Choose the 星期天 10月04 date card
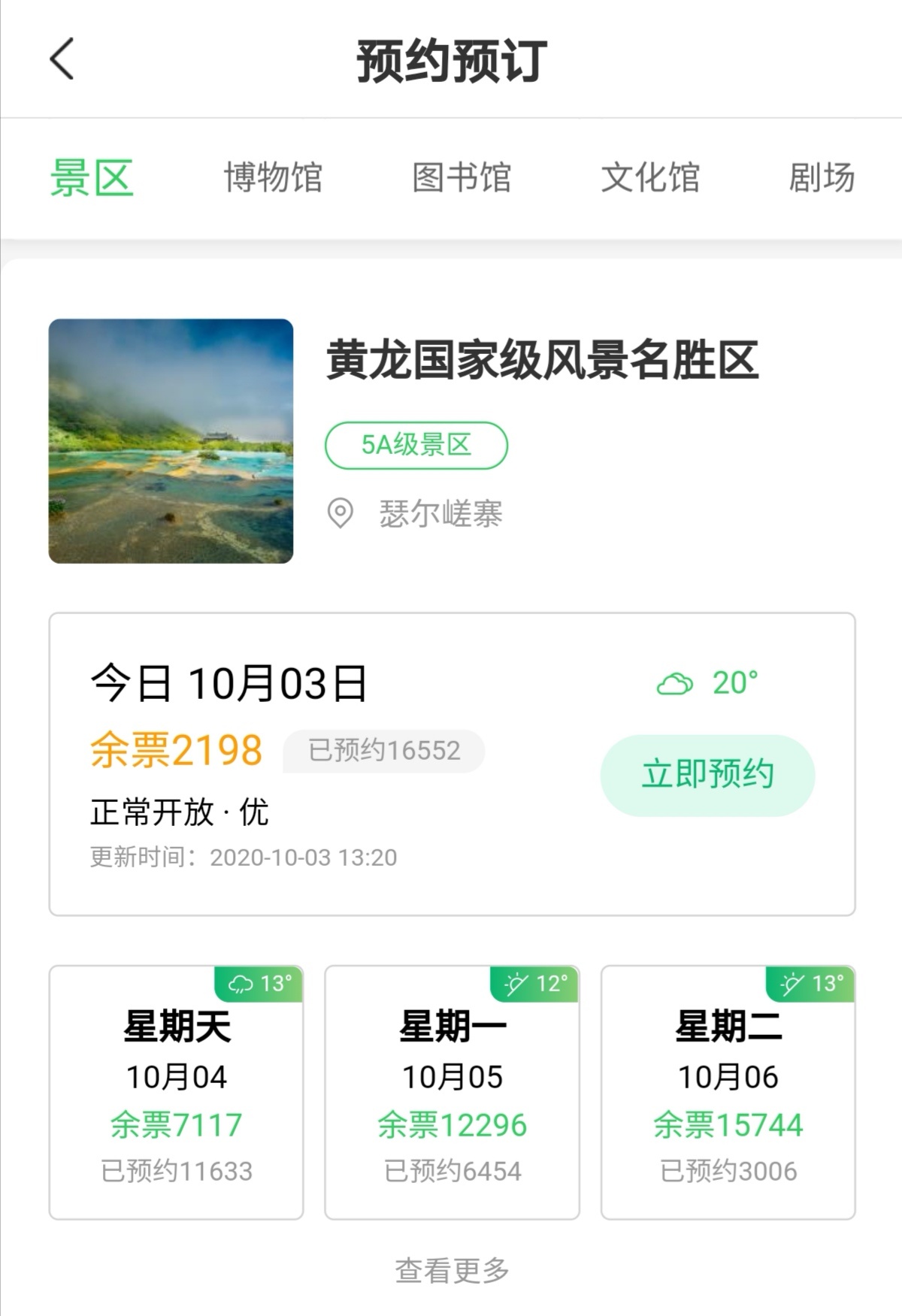The width and height of the screenshot is (902, 1316). (x=177, y=1092)
